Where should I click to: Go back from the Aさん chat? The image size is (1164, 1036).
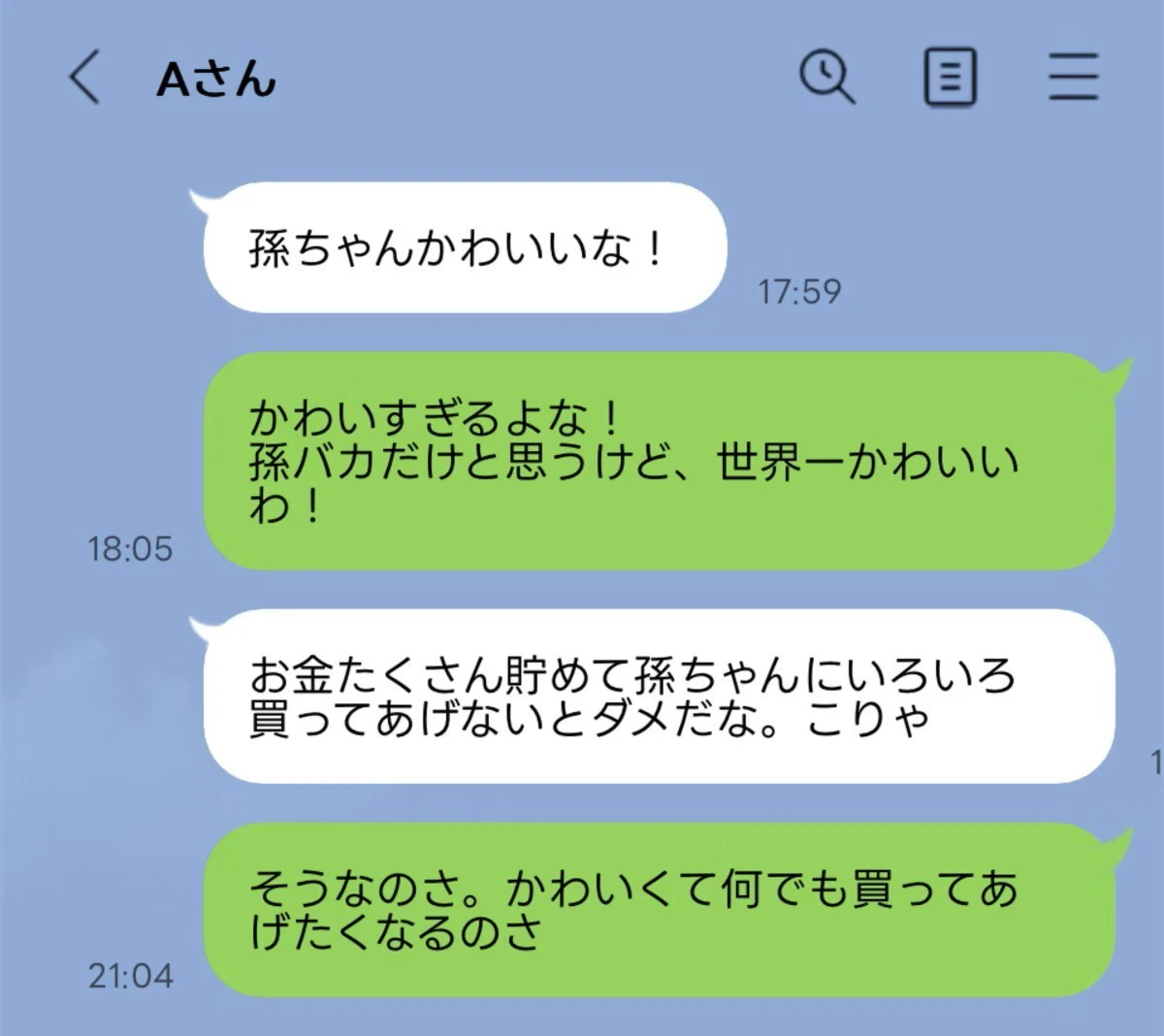[x=84, y=78]
